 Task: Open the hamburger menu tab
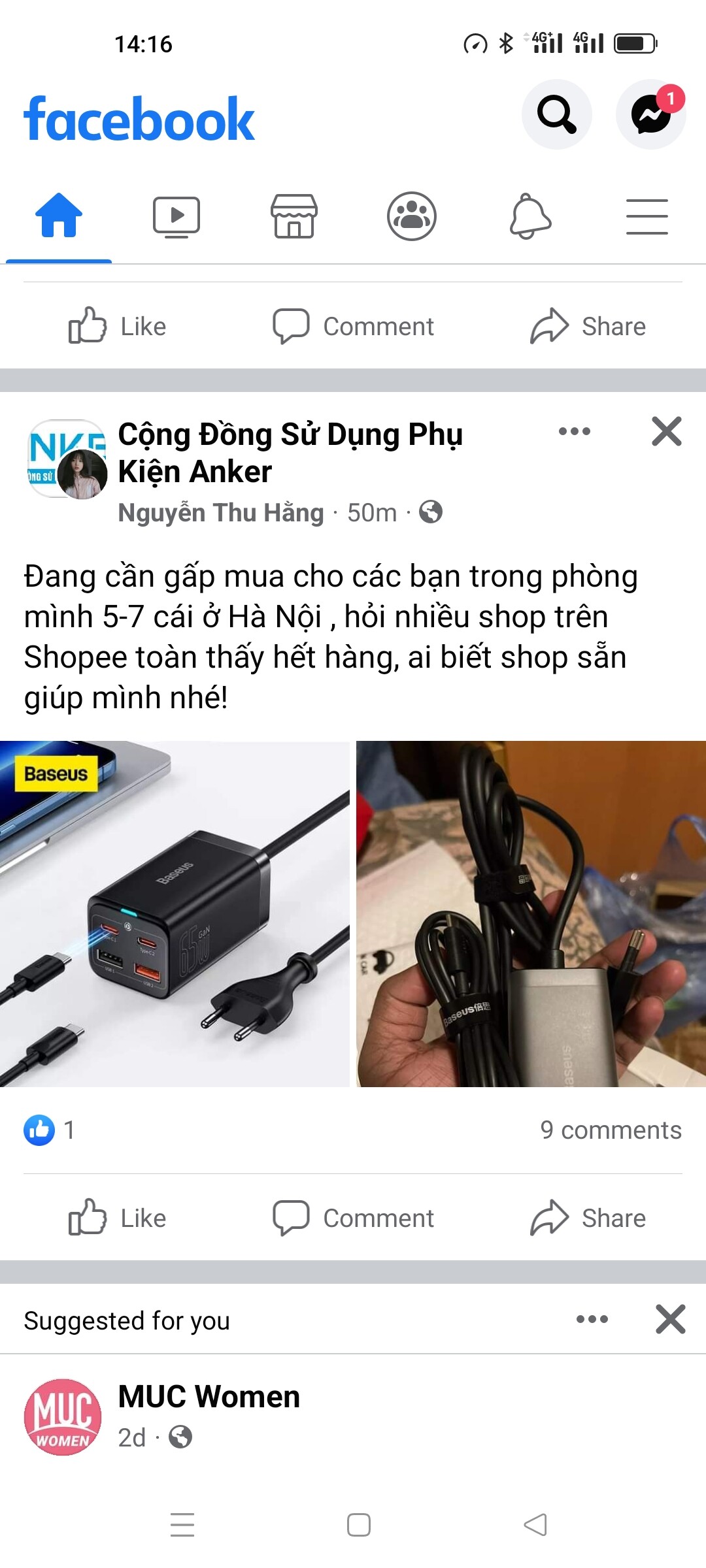click(647, 216)
